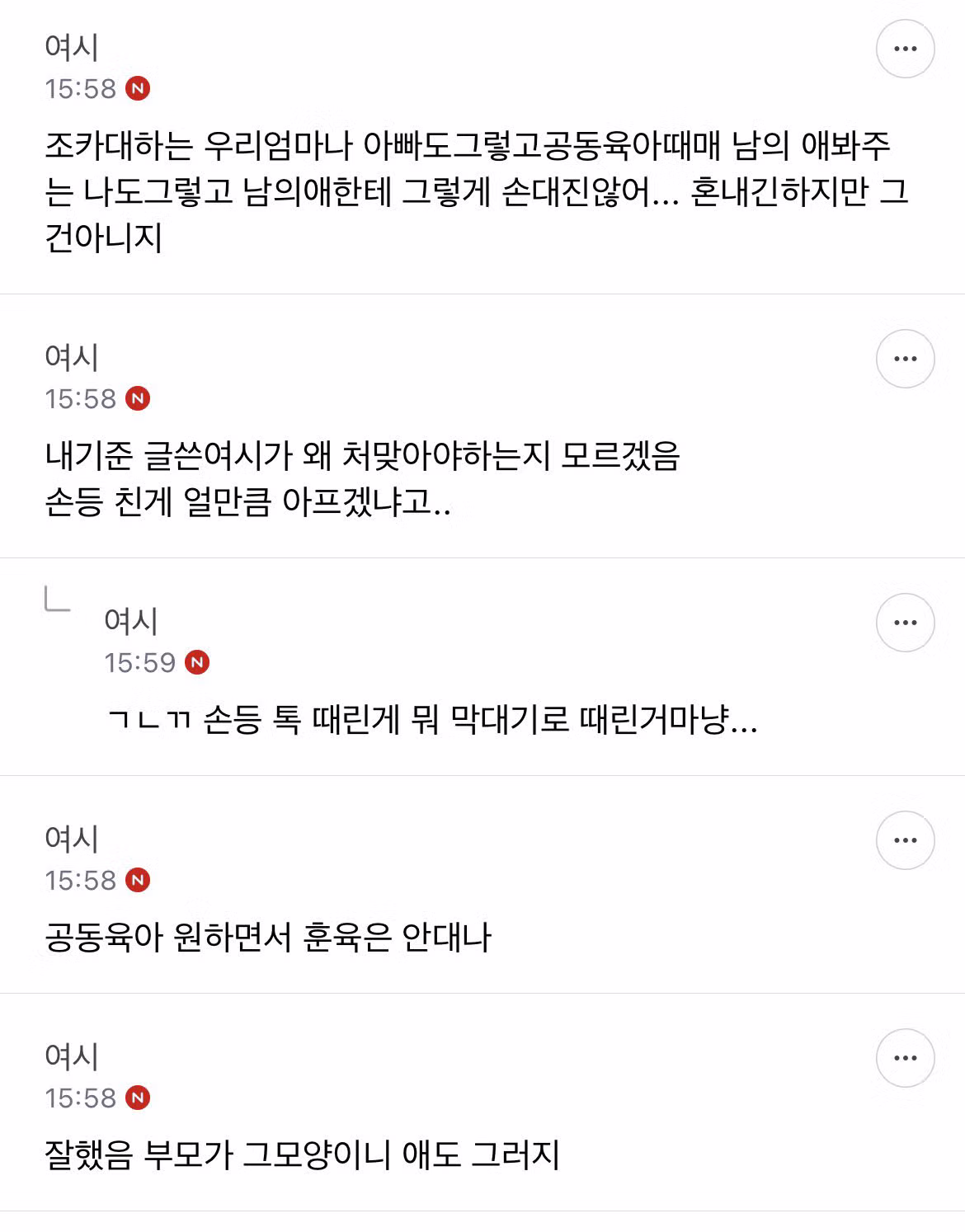Expand the options menu on the 15:59 reply

[x=906, y=623]
